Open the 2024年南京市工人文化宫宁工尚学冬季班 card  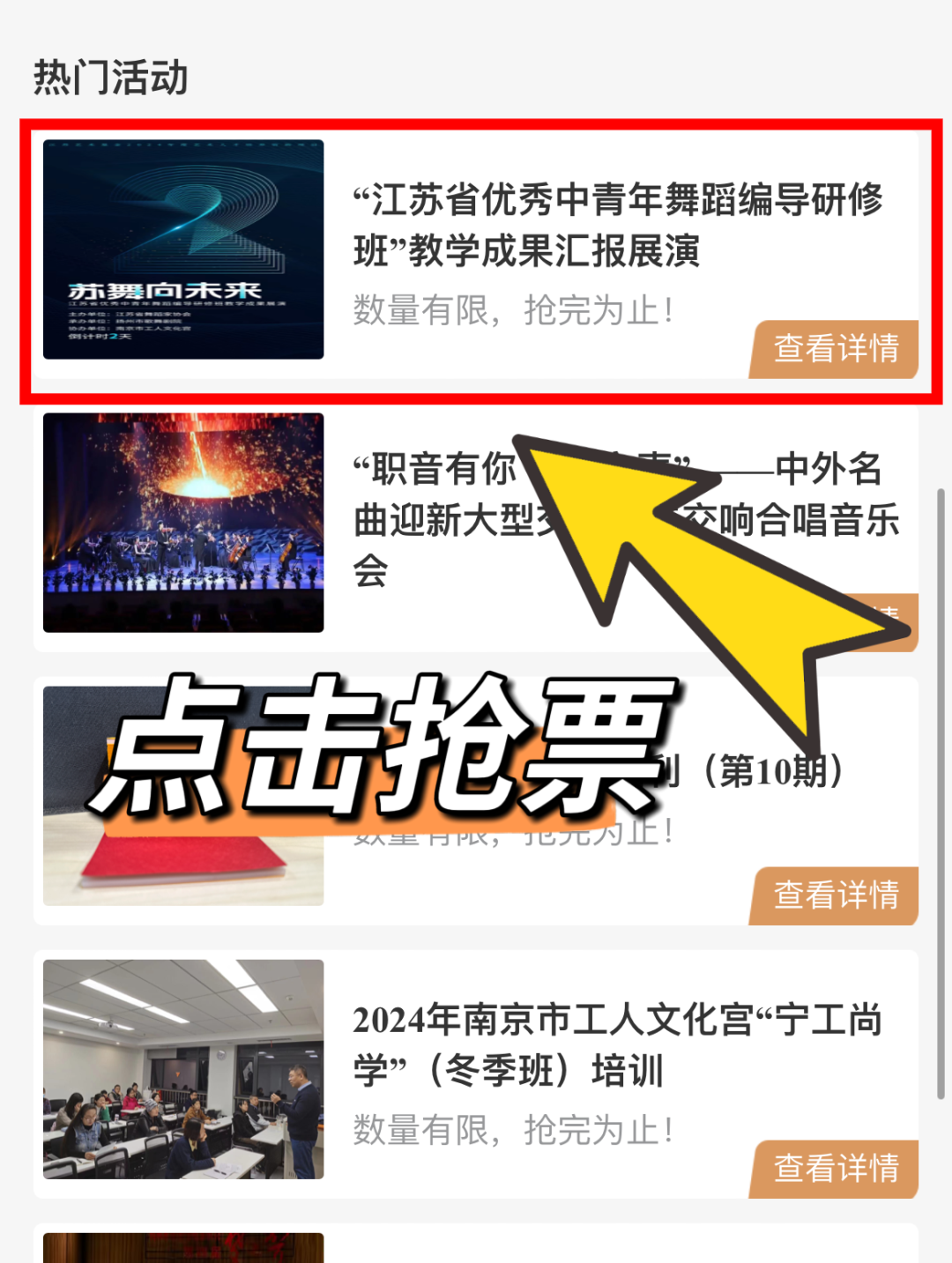[617, 1045]
